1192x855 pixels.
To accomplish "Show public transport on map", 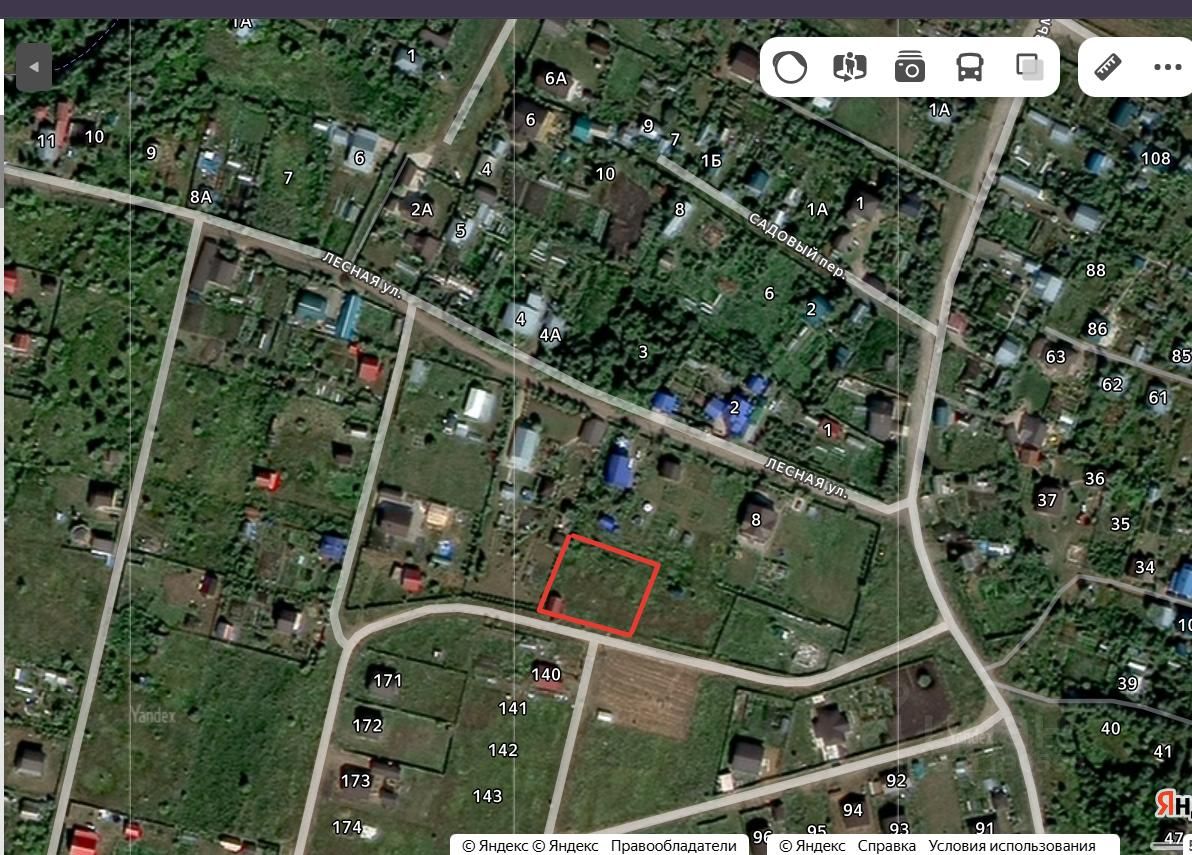I will 969,67.
